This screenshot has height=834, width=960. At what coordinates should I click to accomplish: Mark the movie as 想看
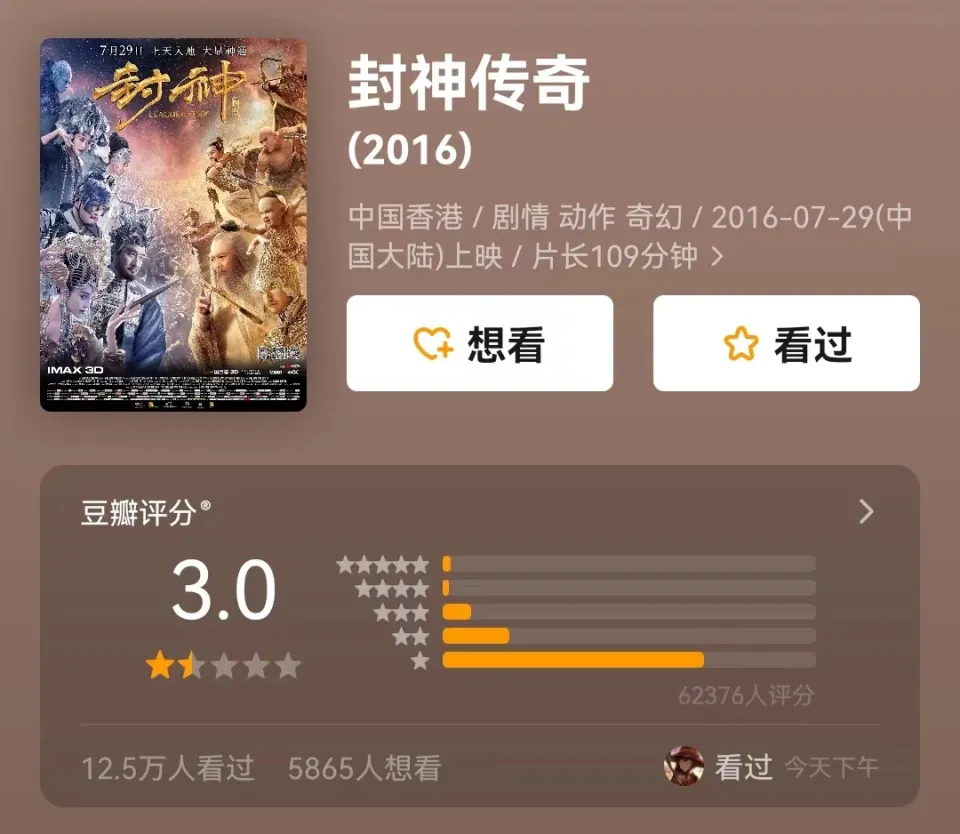[x=479, y=343]
